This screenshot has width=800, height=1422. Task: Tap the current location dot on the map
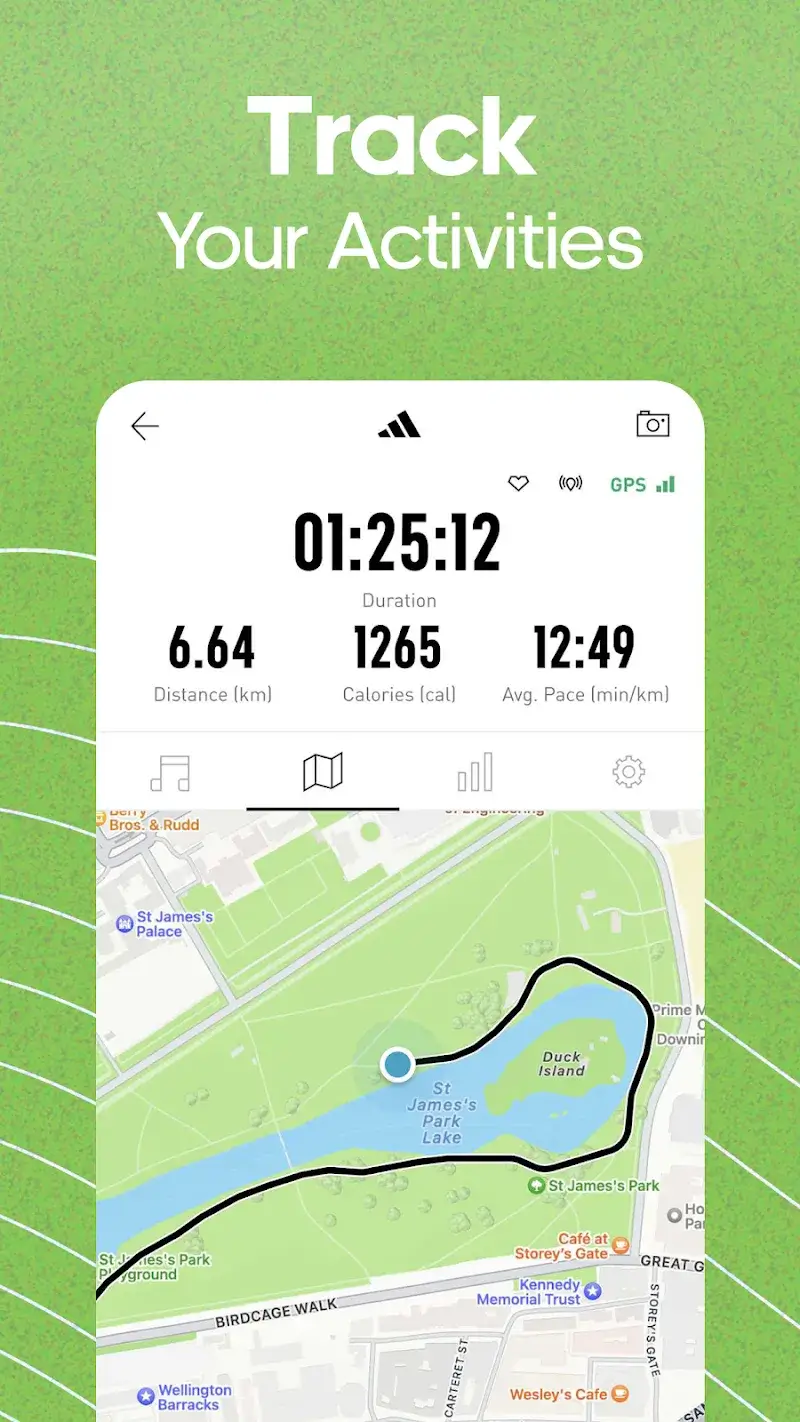pyautogui.click(x=398, y=1064)
